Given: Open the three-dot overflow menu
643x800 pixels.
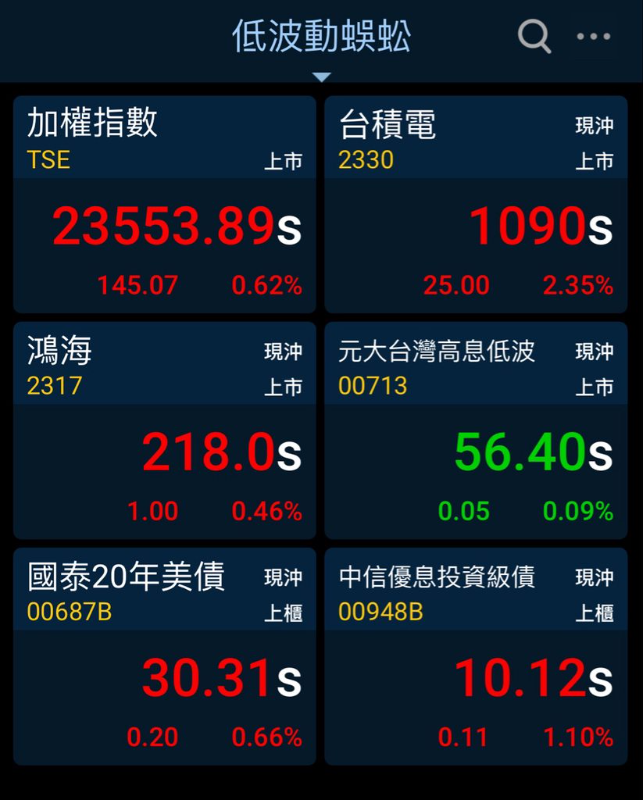Looking at the screenshot, I should click(x=593, y=38).
